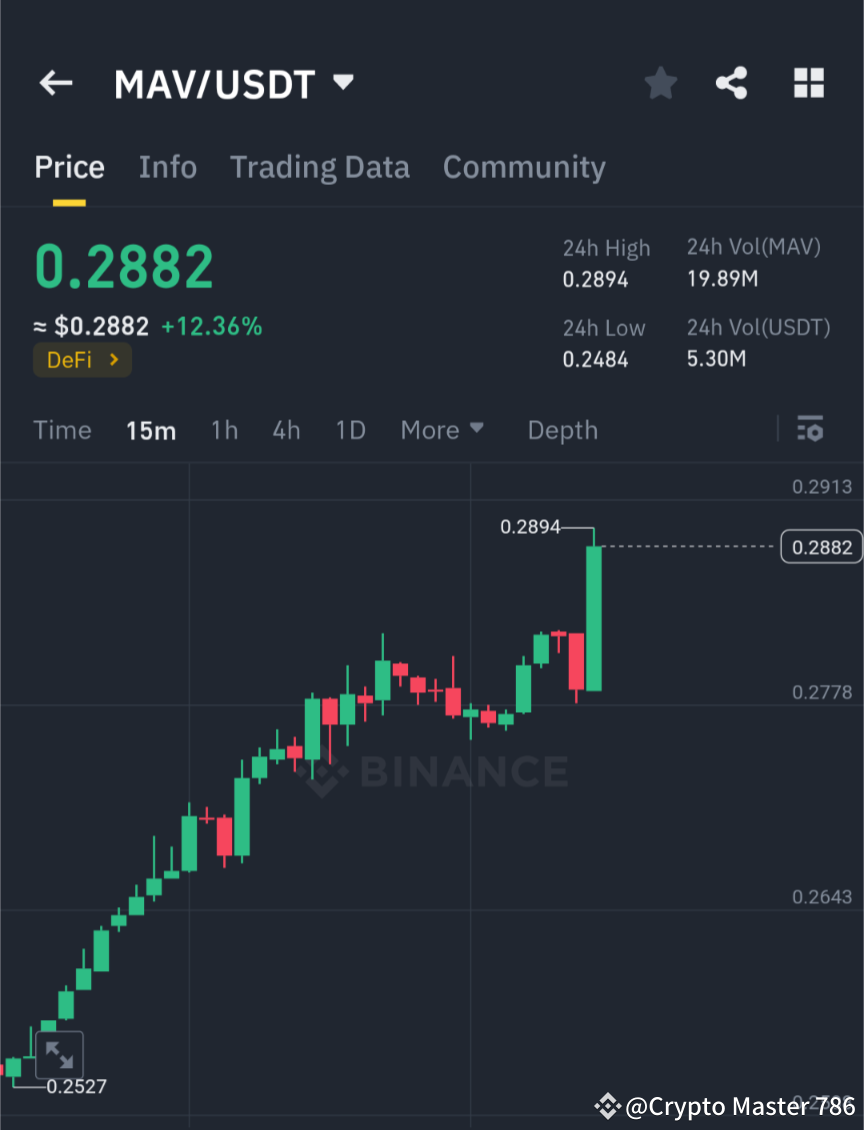Toggle MAV/USDT as favorite with star
The width and height of the screenshot is (864, 1130).
[660, 83]
